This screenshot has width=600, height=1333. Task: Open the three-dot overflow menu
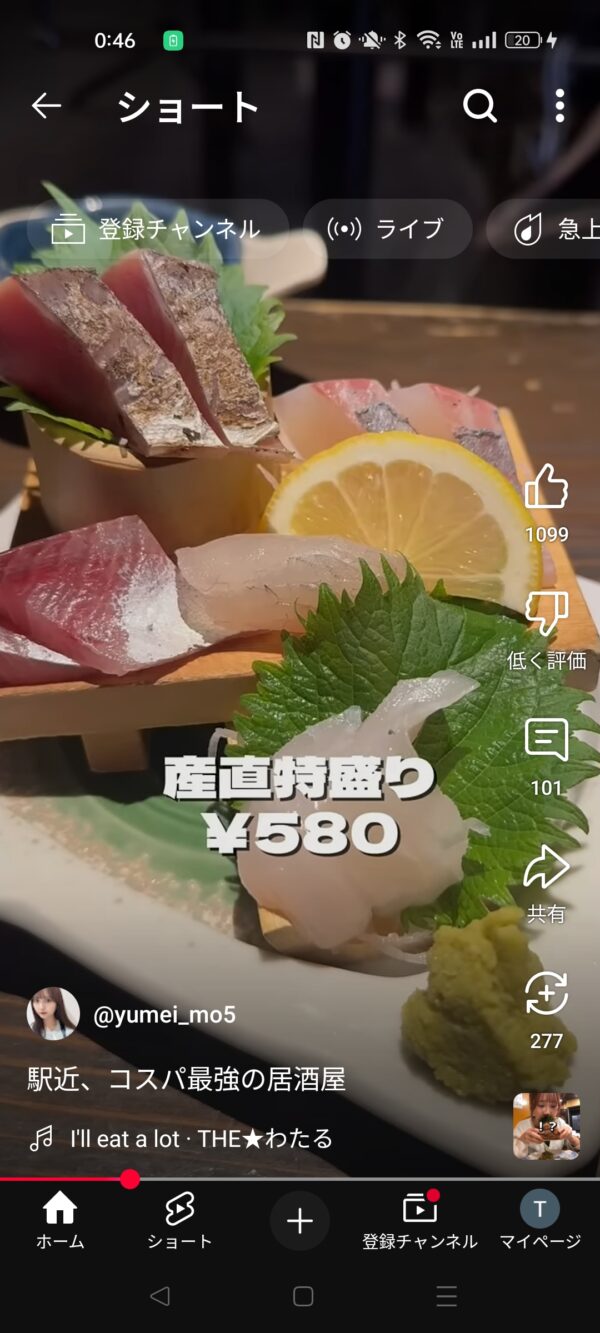click(559, 105)
